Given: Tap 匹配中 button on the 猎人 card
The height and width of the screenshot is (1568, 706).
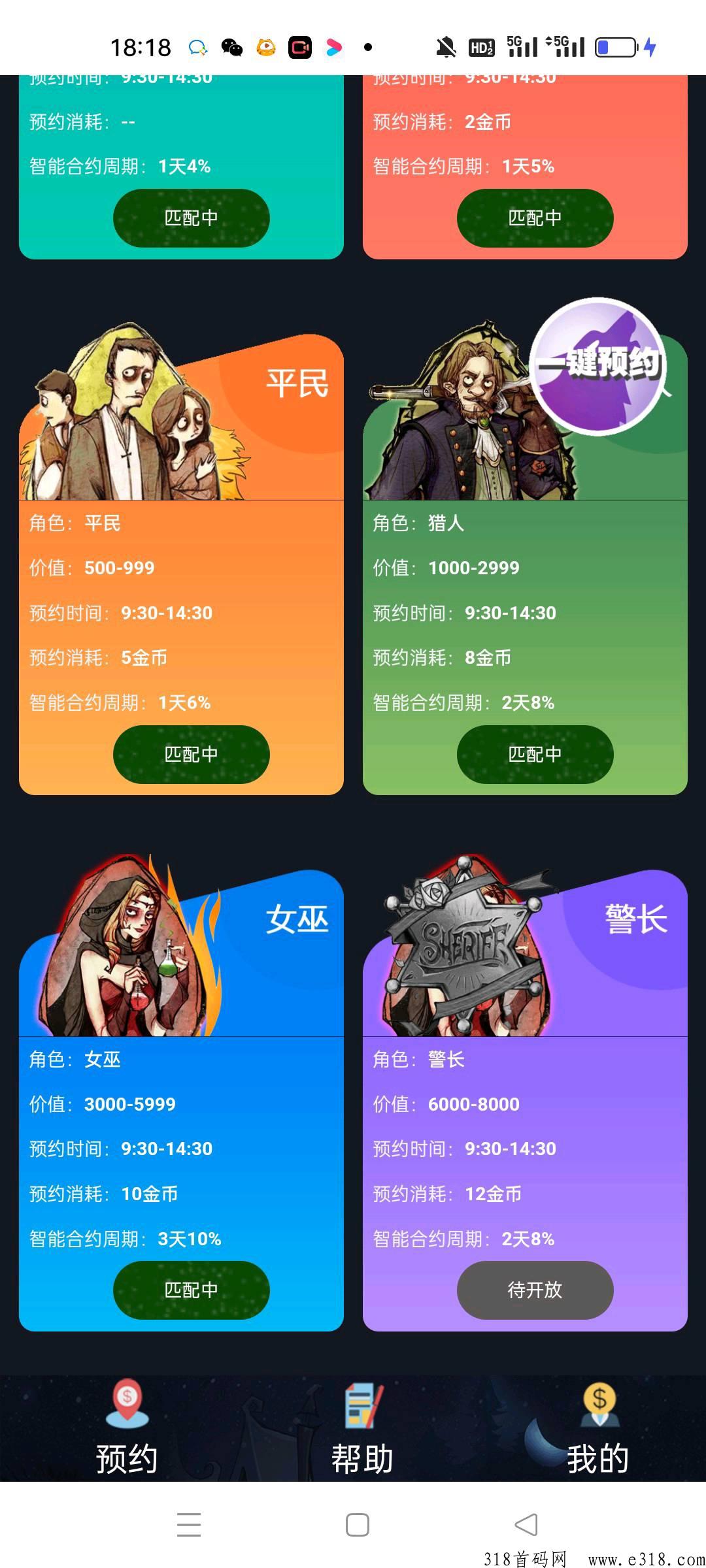Looking at the screenshot, I should pos(535,754).
